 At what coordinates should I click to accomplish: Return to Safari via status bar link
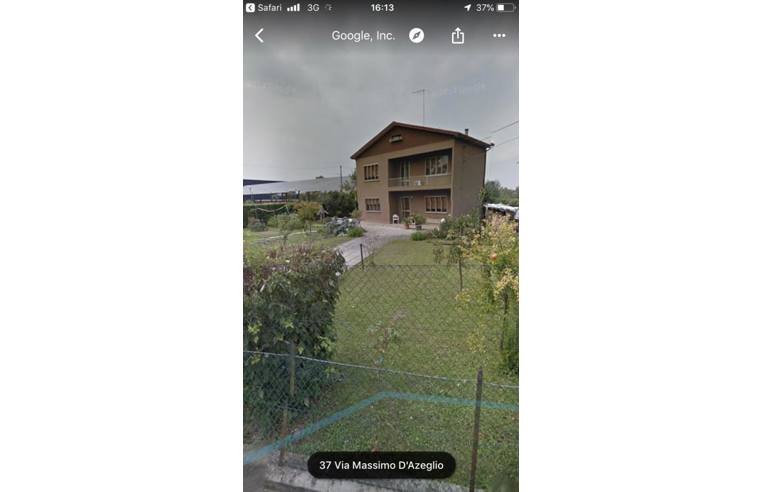(x=264, y=7)
